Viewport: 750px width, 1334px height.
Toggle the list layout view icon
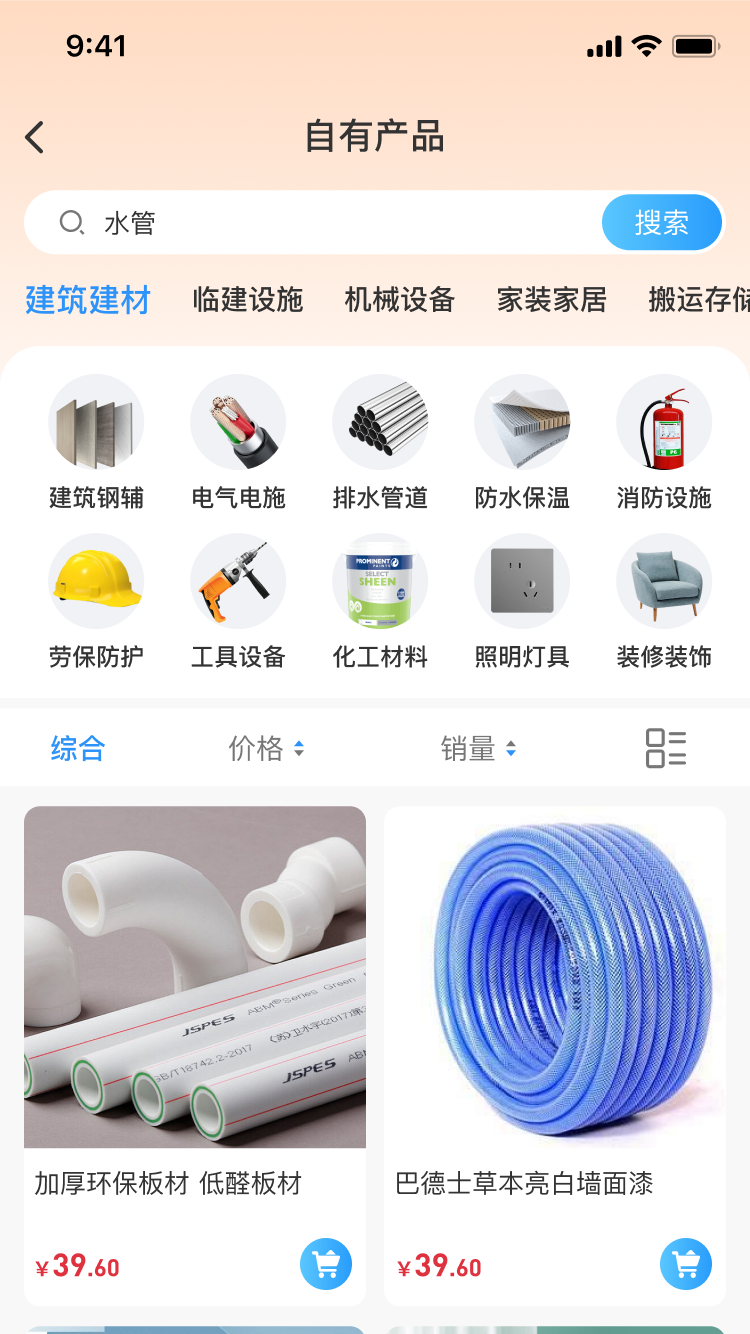[x=665, y=748]
